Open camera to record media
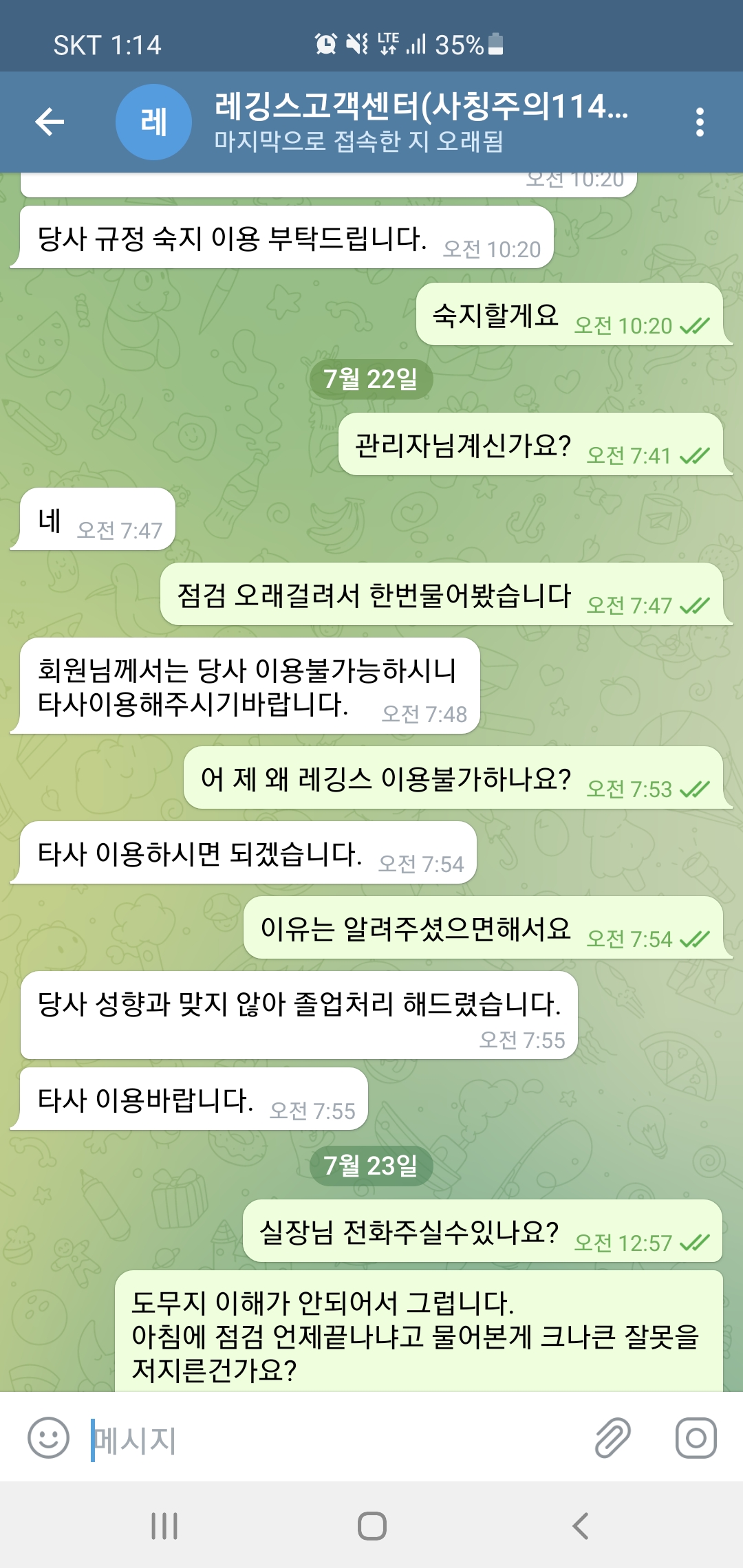The height and width of the screenshot is (1568, 743). point(696,1437)
